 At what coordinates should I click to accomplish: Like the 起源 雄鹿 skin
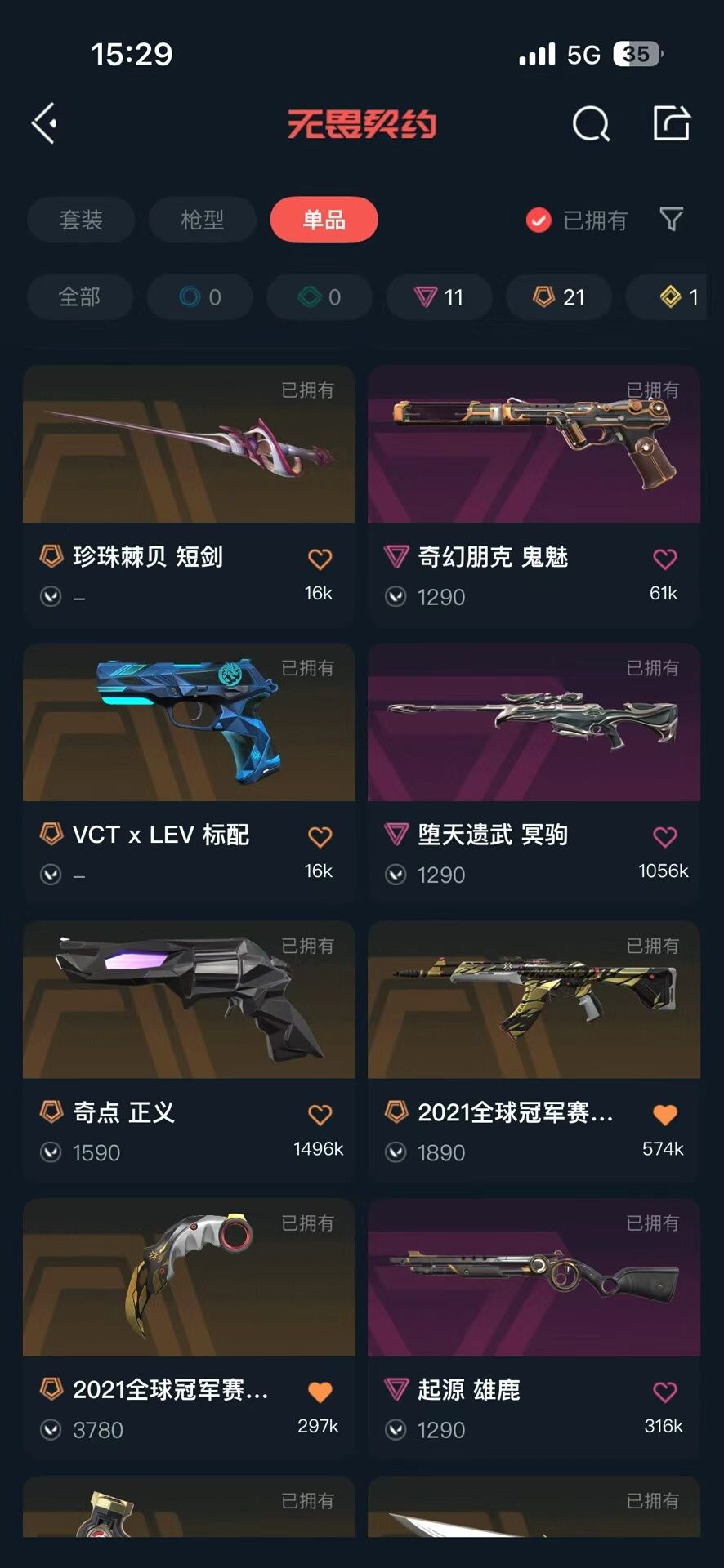tap(665, 1392)
